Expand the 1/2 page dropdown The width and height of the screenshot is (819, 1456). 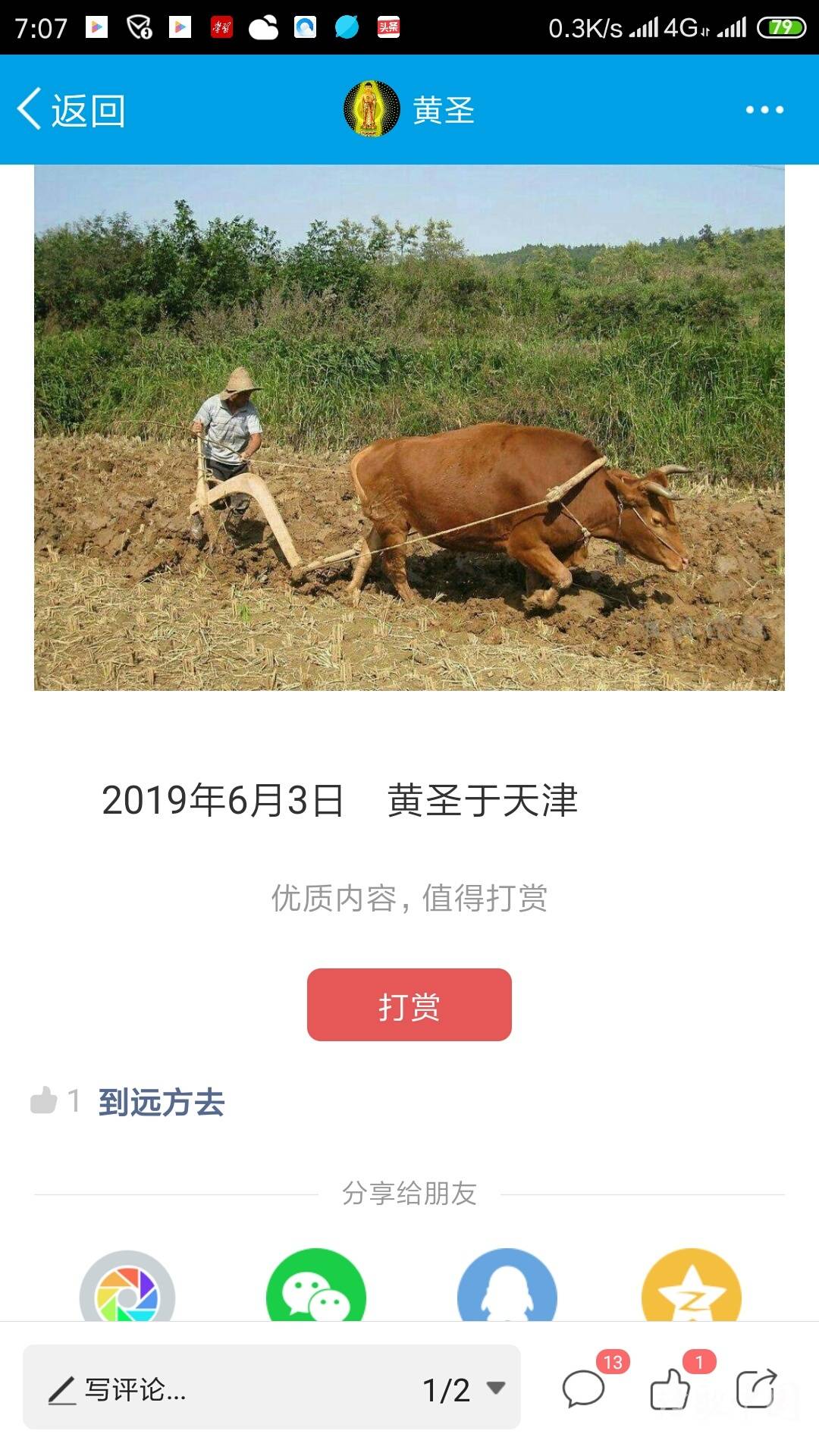464,1389
